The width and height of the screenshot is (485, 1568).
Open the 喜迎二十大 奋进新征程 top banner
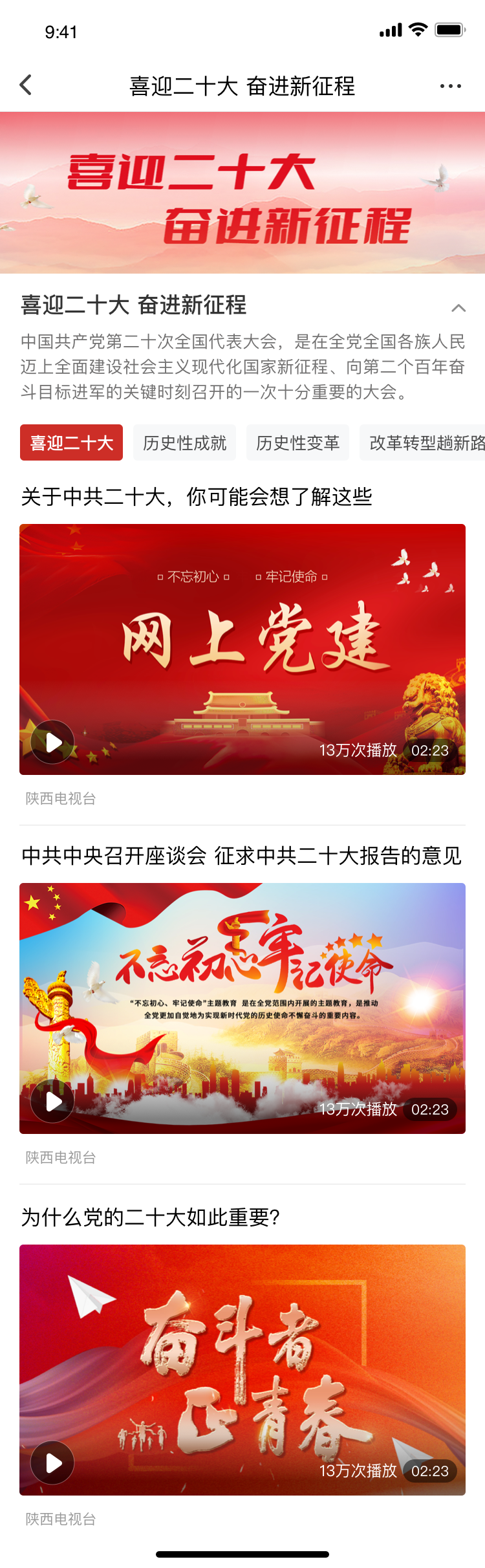click(242, 193)
